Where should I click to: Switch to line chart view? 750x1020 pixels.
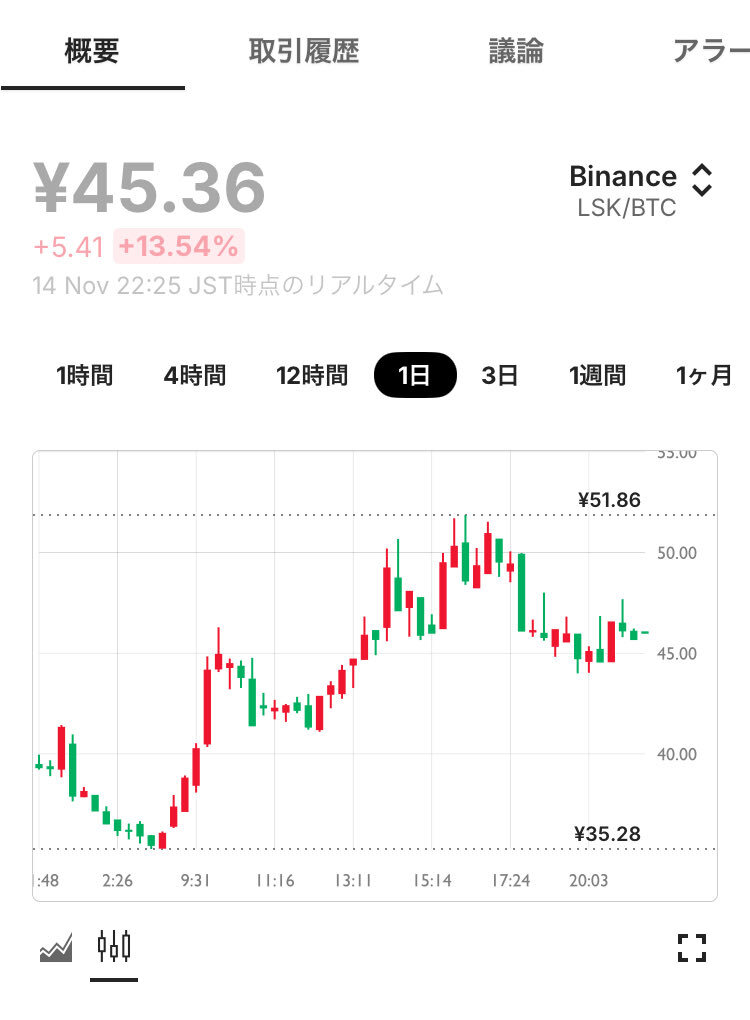(56, 946)
